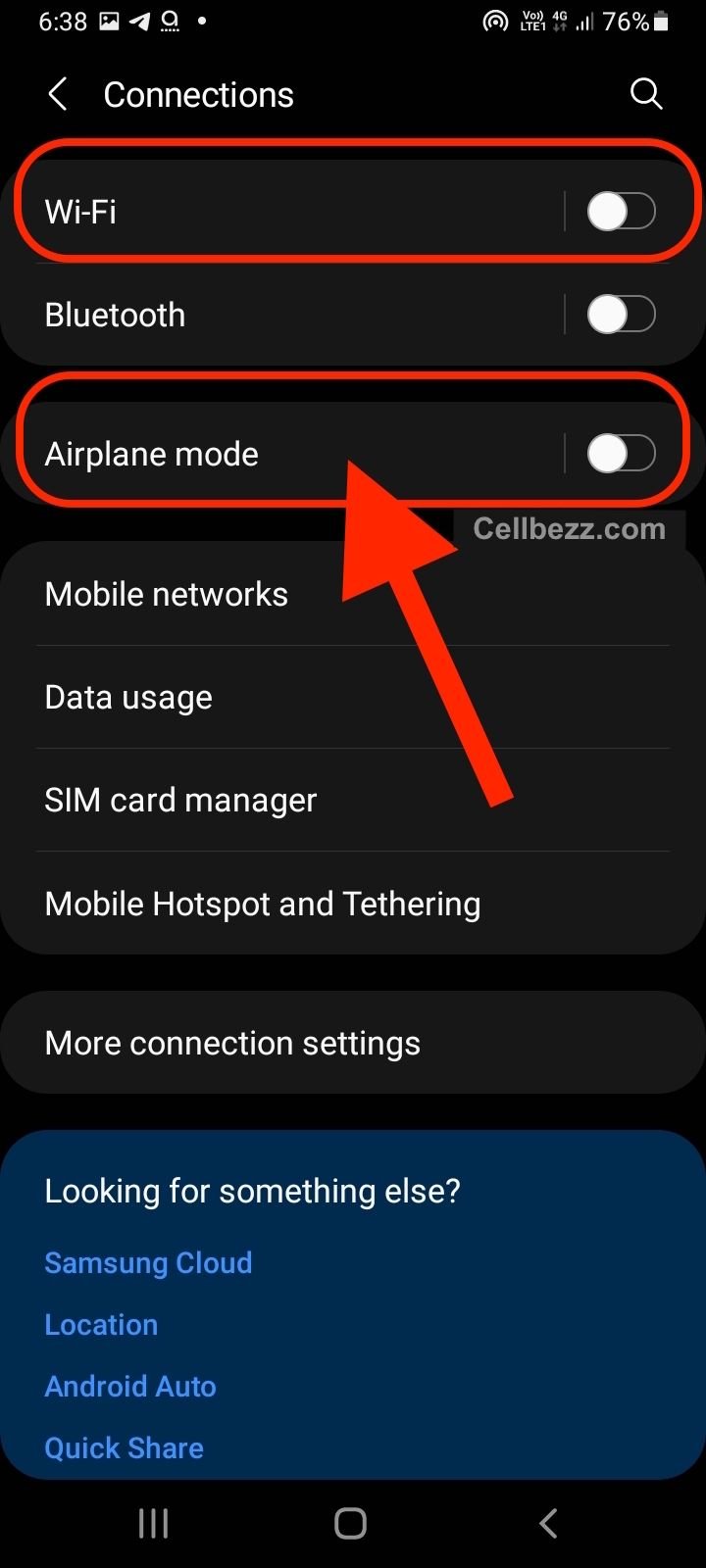Follow the Location link
The height and width of the screenshot is (1568, 706).
click(101, 1324)
